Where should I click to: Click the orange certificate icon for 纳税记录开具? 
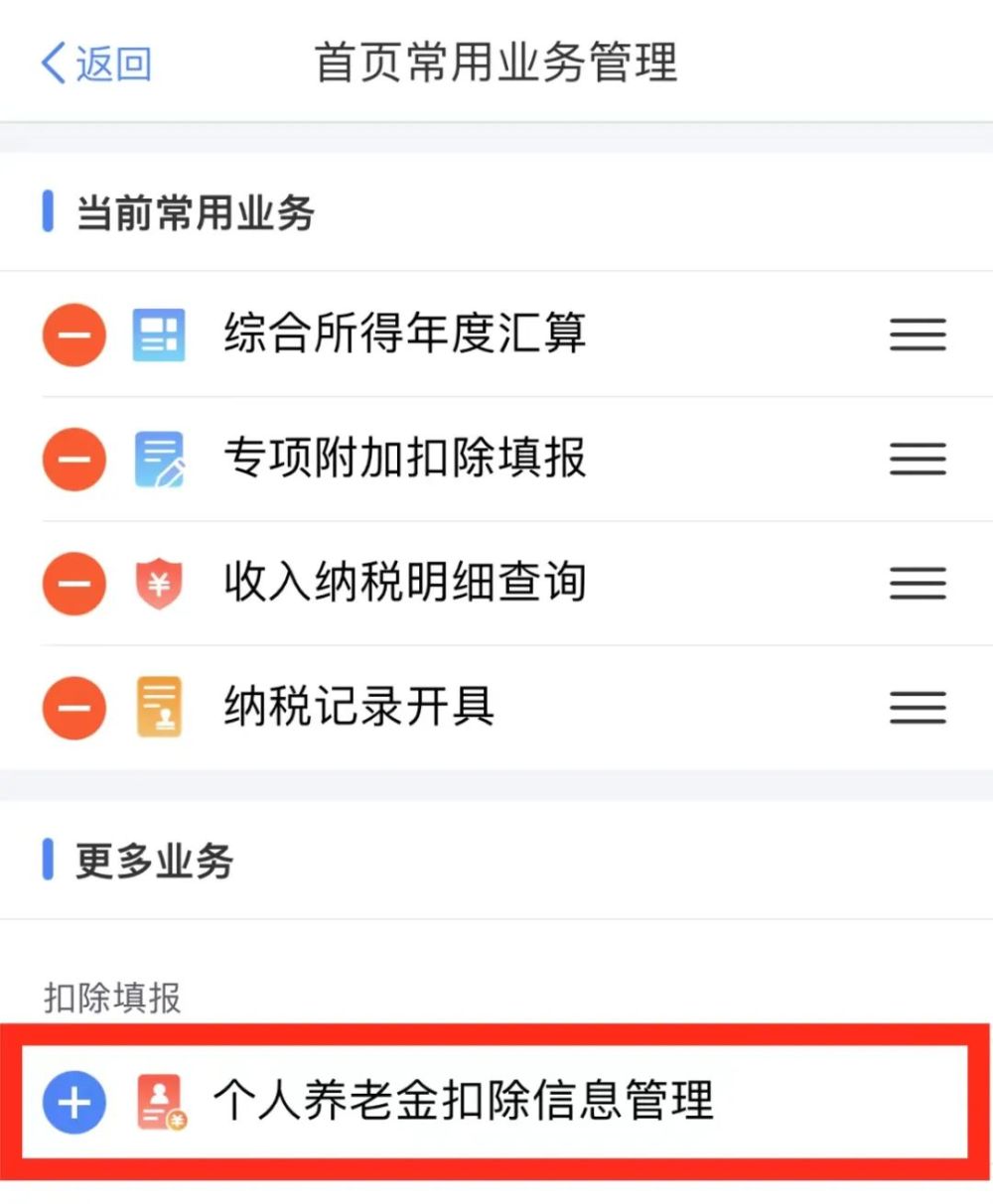click(x=159, y=708)
